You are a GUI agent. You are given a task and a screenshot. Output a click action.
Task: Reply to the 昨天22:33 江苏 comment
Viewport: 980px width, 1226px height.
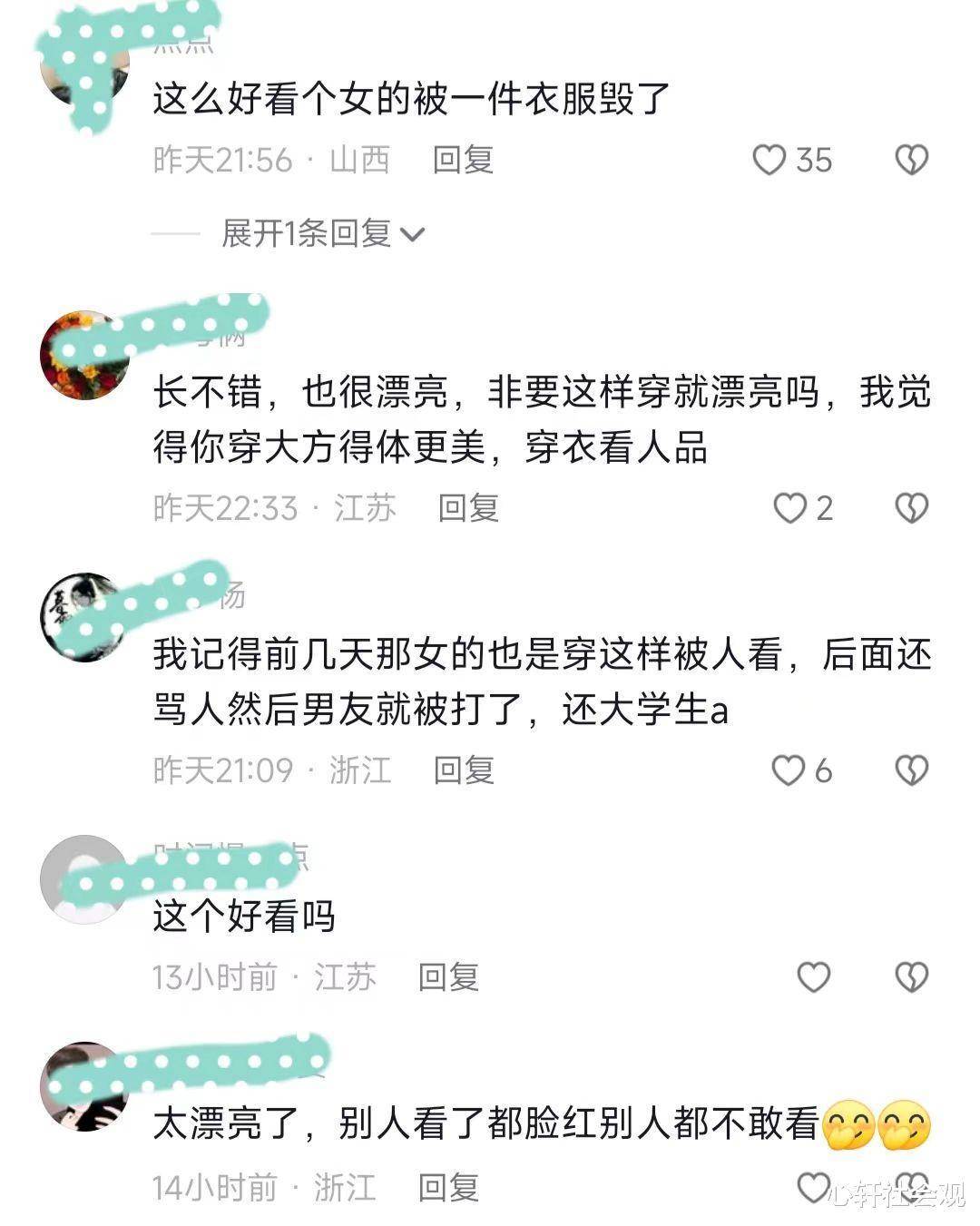coord(468,508)
